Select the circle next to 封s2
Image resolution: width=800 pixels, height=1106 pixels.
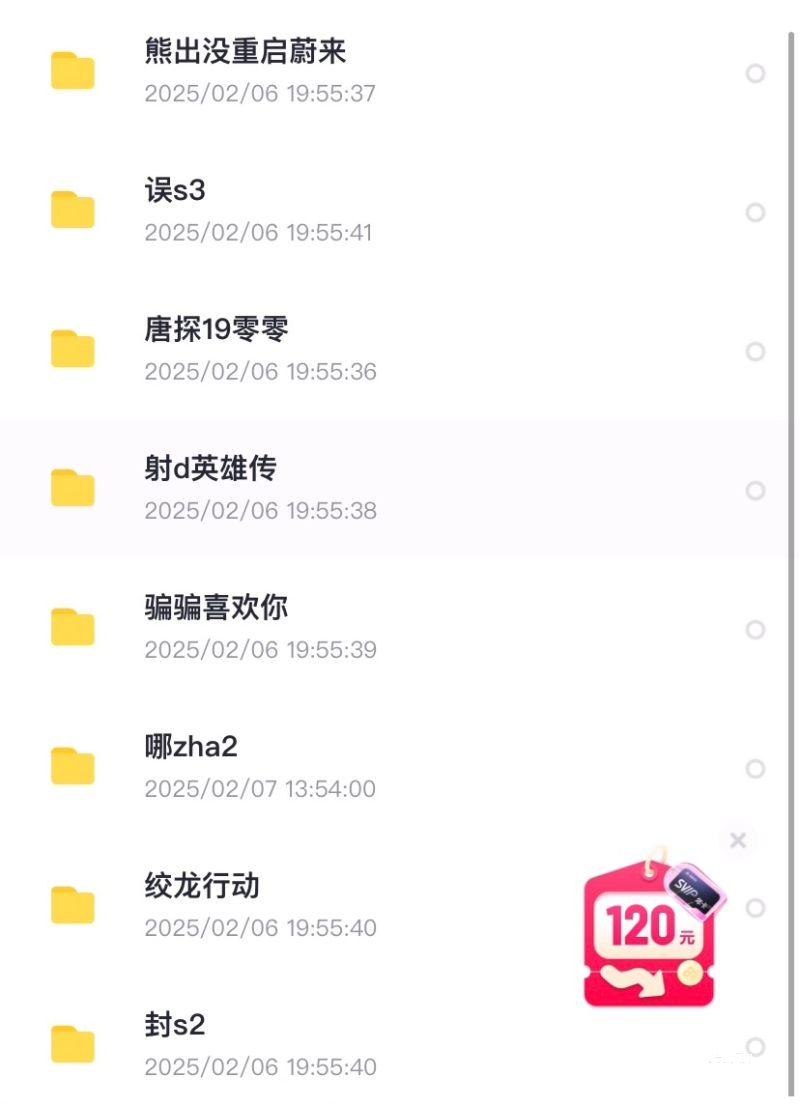click(x=756, y=1046)
